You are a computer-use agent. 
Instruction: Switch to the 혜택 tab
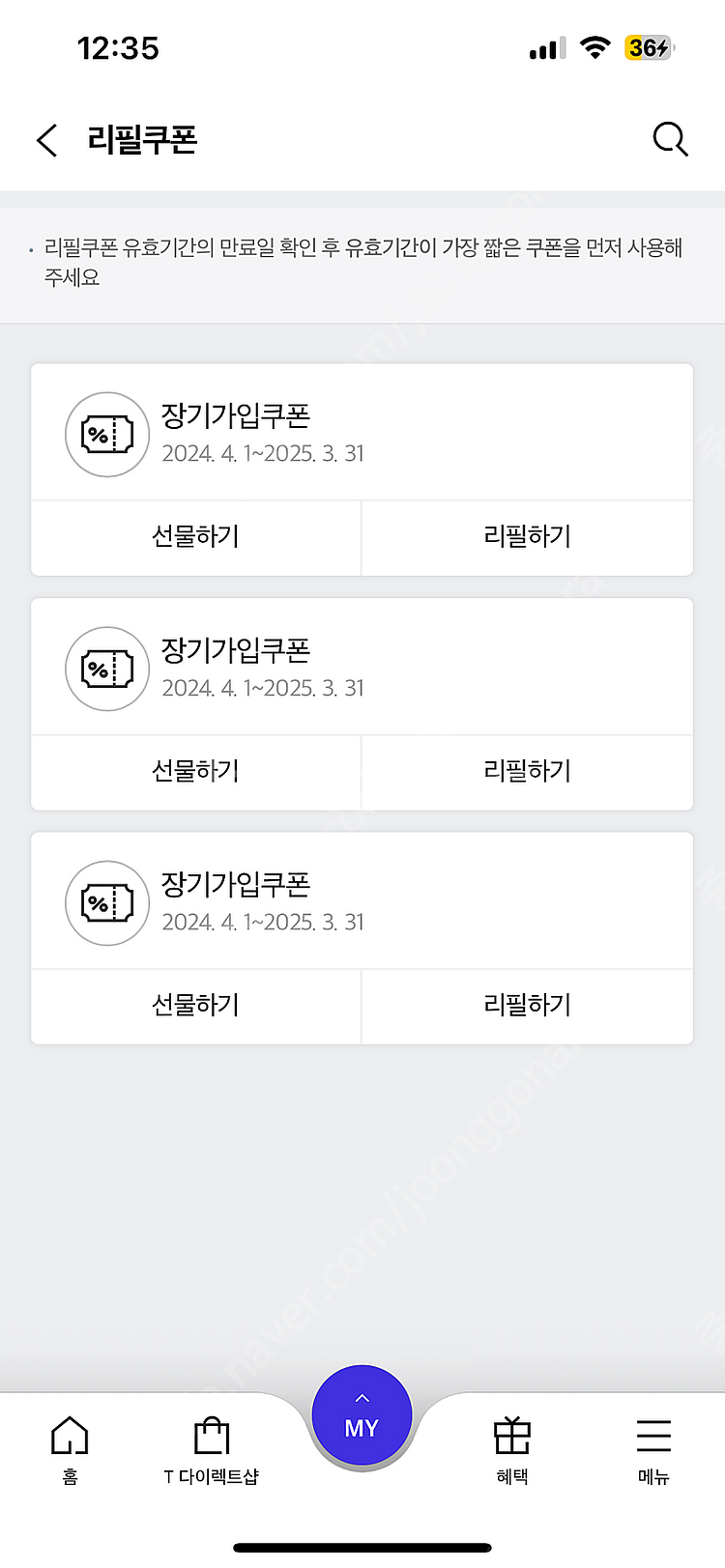click(512, 1448)
